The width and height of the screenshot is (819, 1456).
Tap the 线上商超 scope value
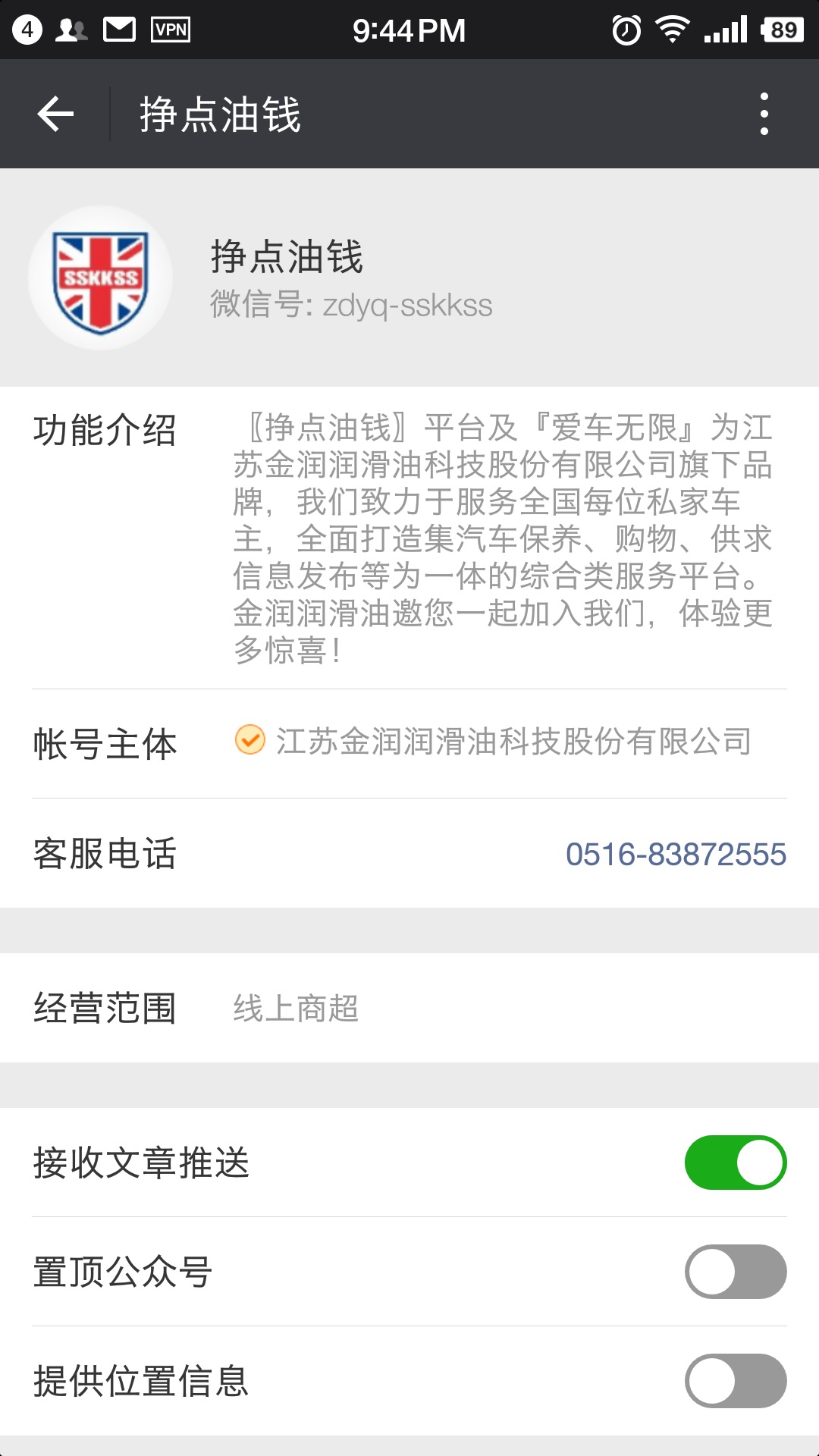pyautogui.click(x=296, y=1008)
